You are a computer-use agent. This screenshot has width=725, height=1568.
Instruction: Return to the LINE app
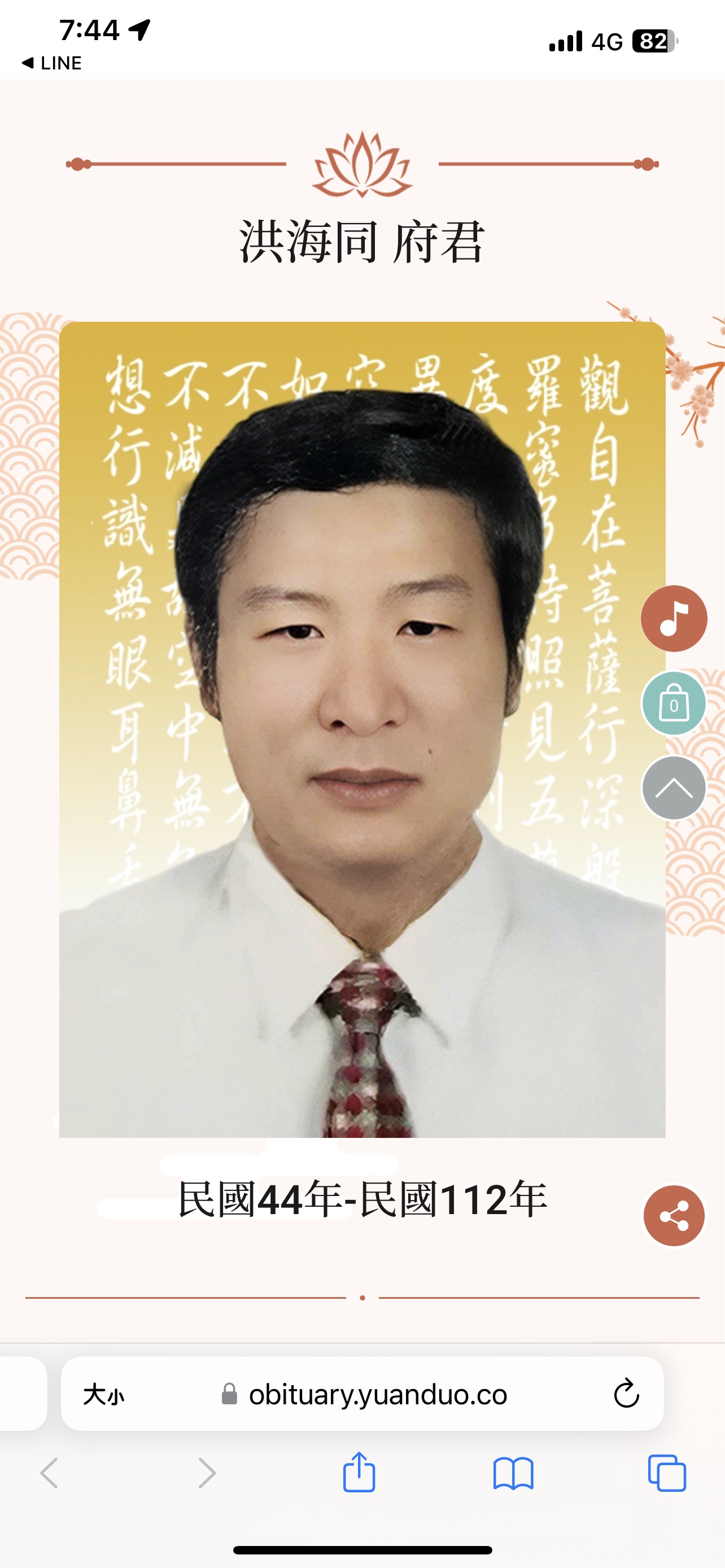point(52,63)
